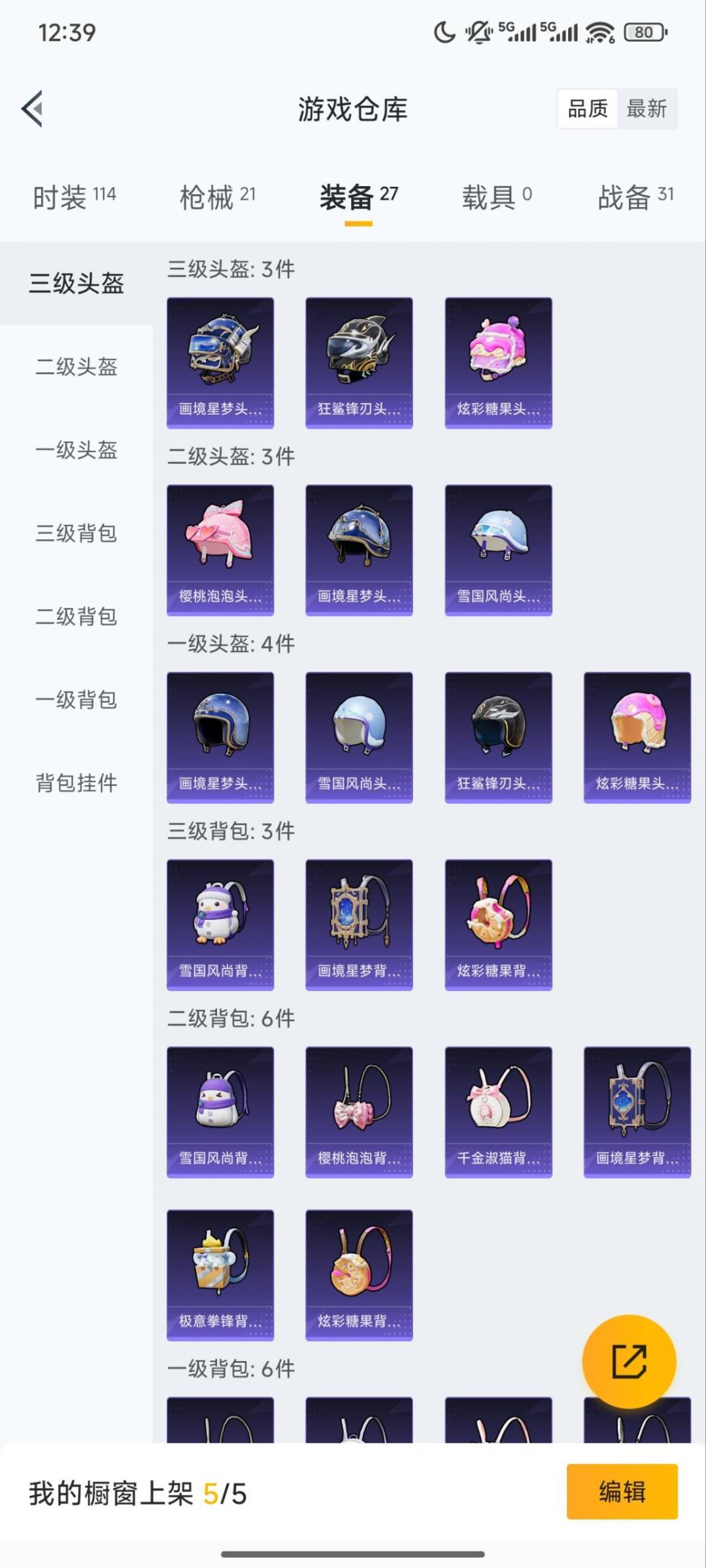
Task: Switch sorting to 最新 mode
Action: click(x=647, y=108)
